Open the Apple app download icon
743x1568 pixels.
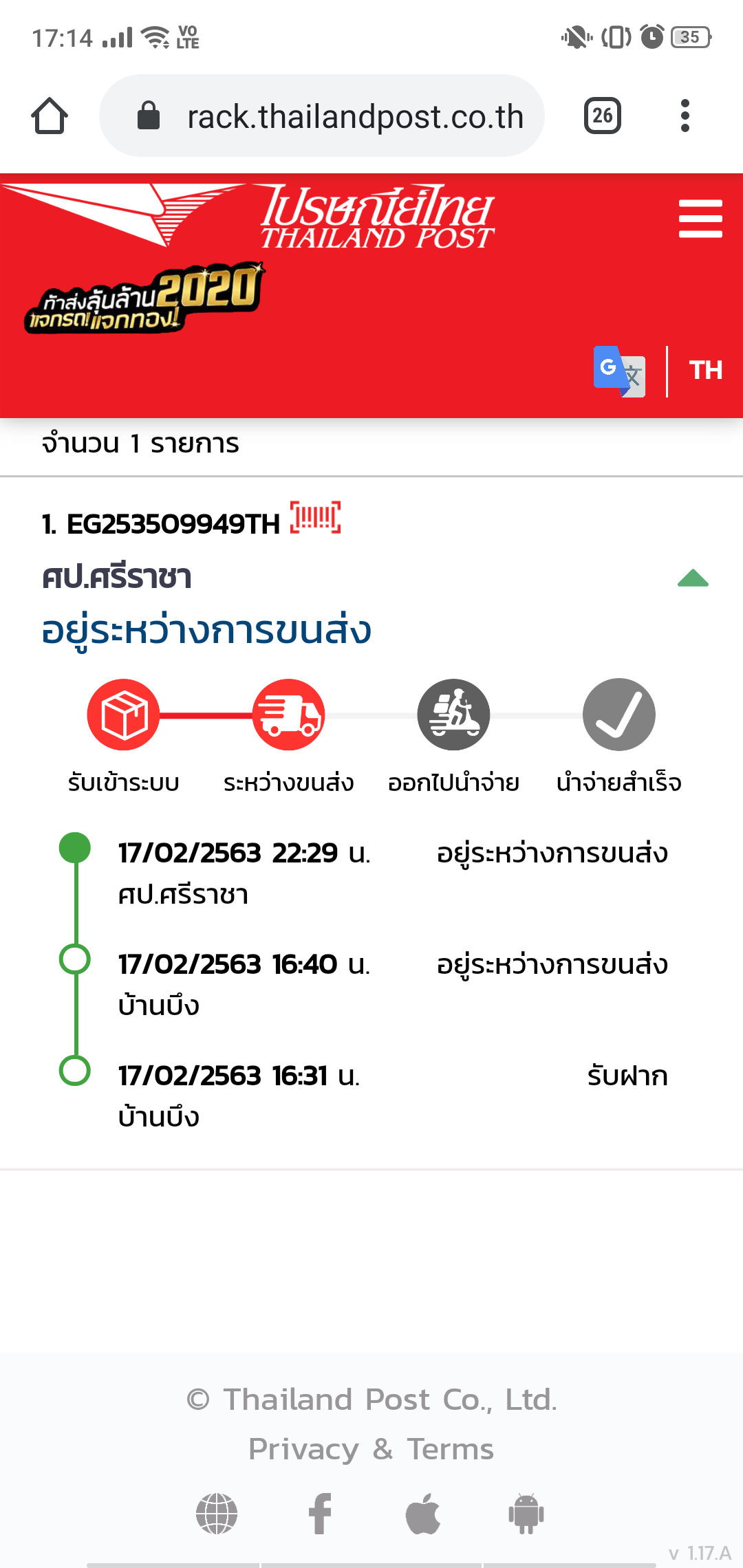[423, 1514]
